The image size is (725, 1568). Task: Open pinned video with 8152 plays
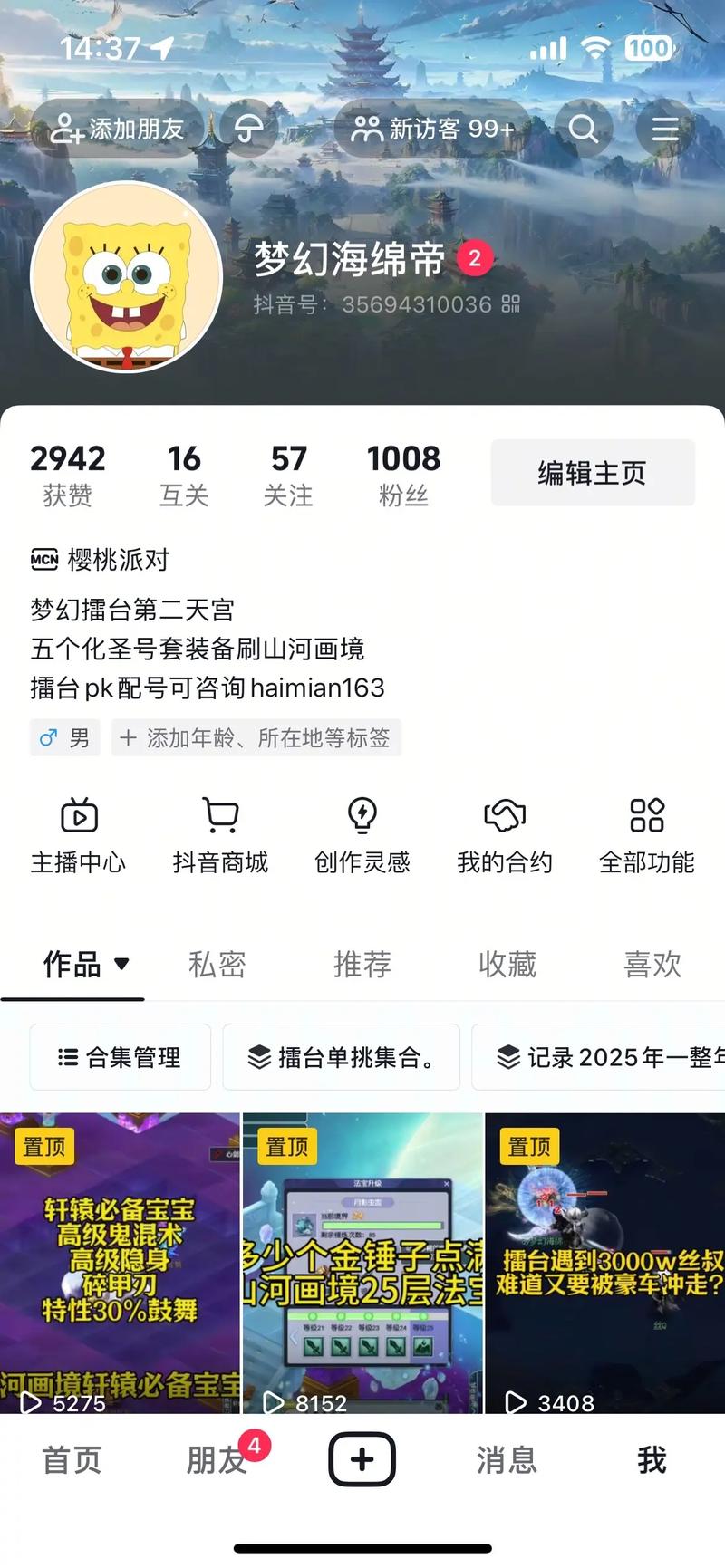[x=362, y=1262]
